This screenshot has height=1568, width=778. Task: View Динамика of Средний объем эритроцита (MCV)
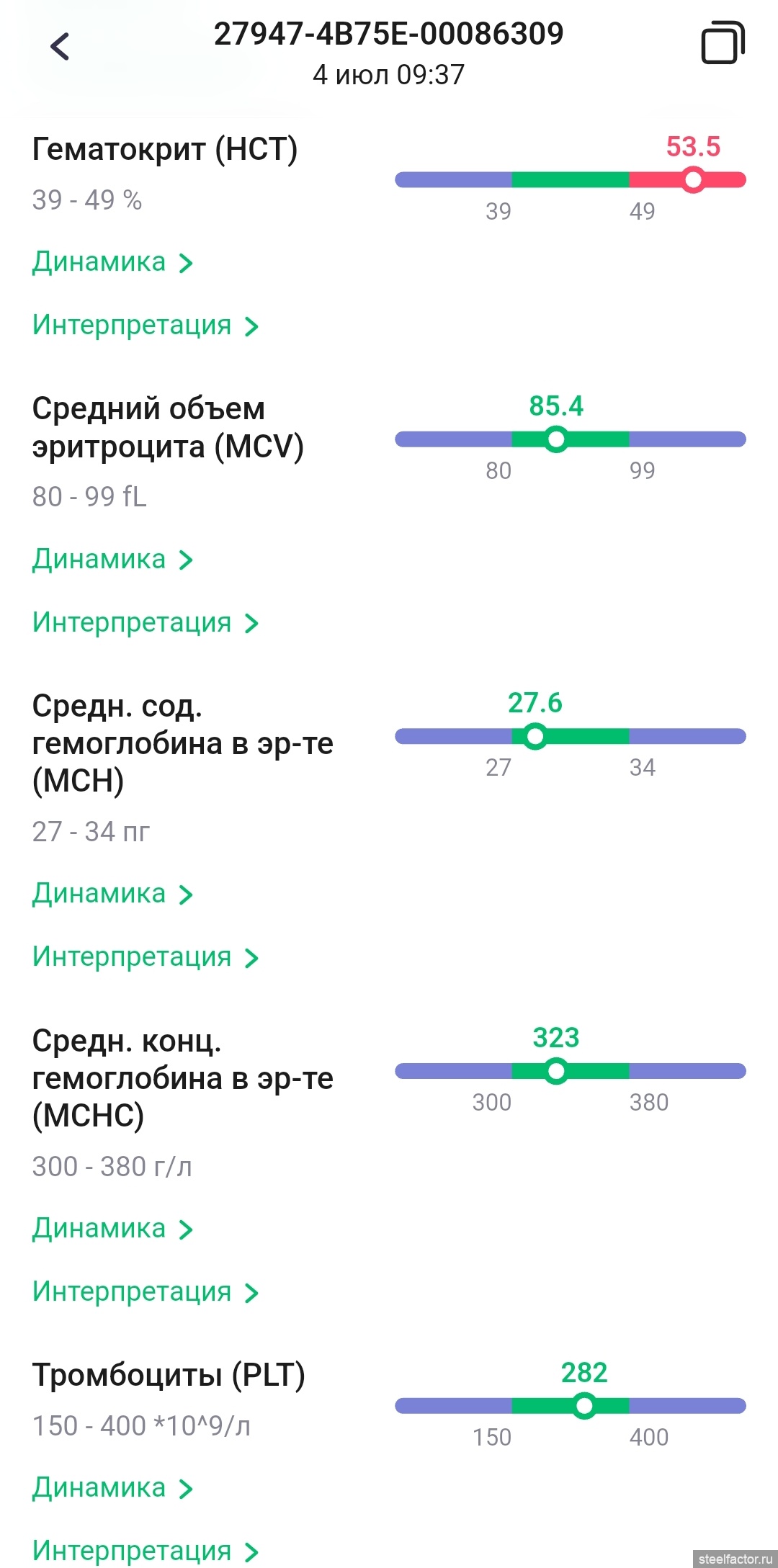coord(113,560)
